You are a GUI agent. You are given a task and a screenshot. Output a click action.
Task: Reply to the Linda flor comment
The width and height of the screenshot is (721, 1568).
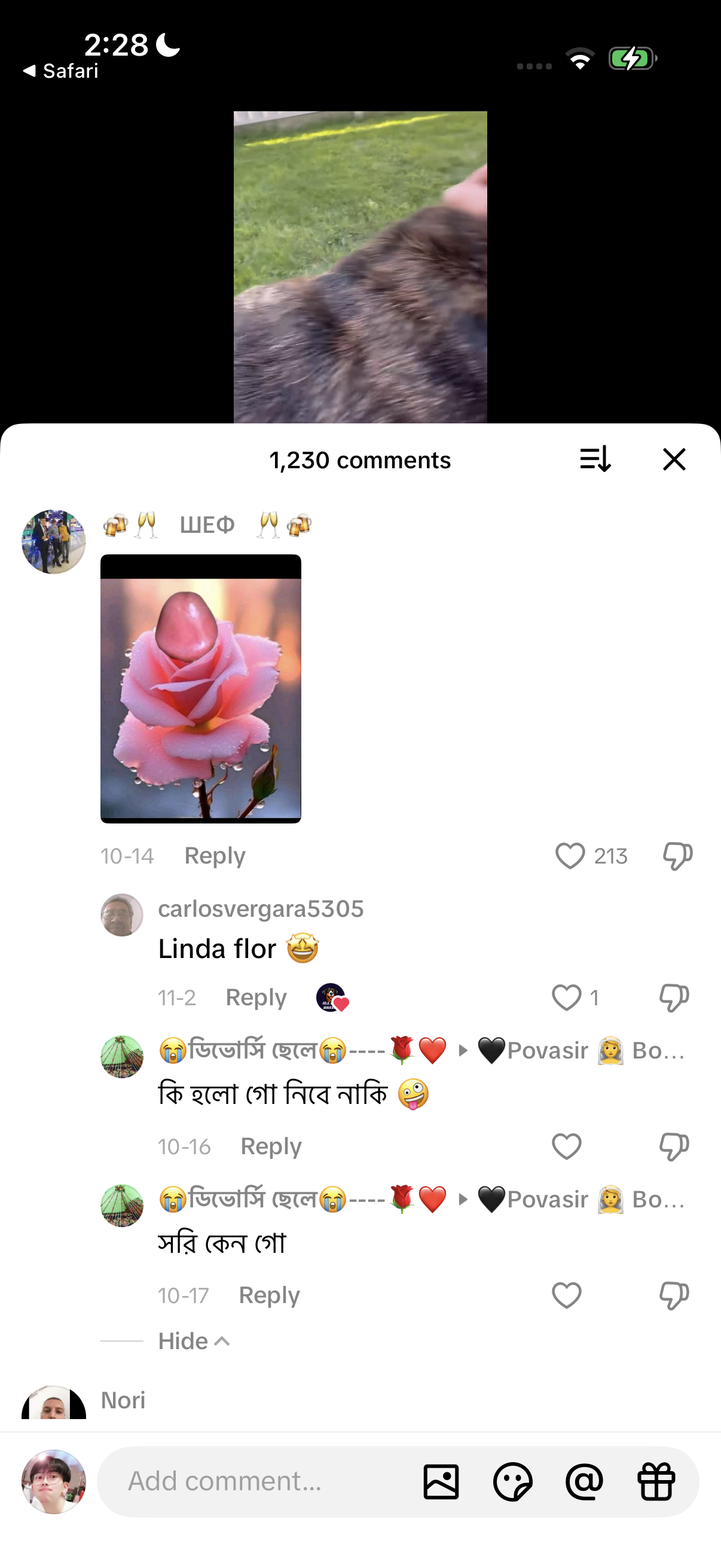pos(255,997)
